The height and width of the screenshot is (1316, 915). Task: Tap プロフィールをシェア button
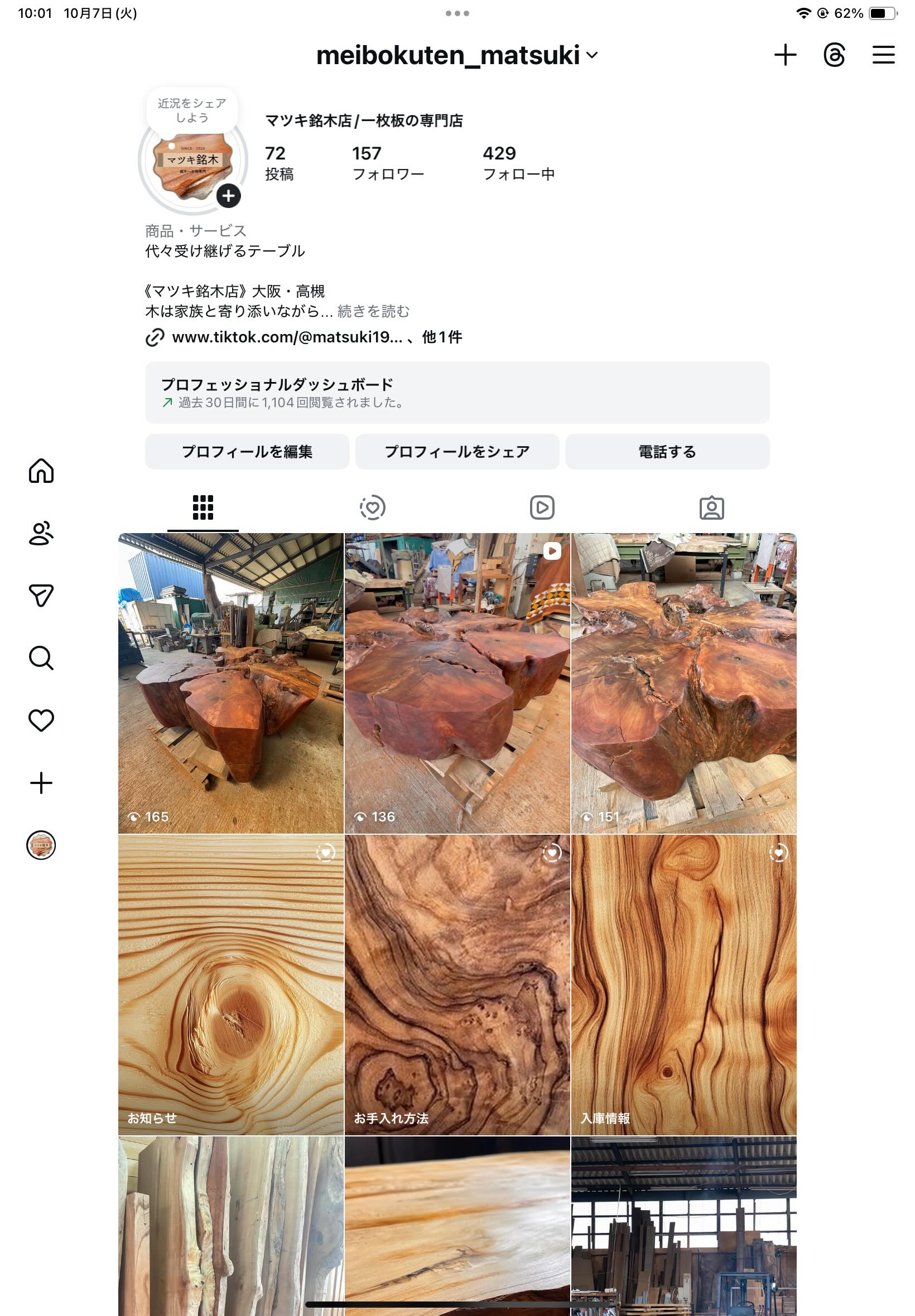[456, 452]
